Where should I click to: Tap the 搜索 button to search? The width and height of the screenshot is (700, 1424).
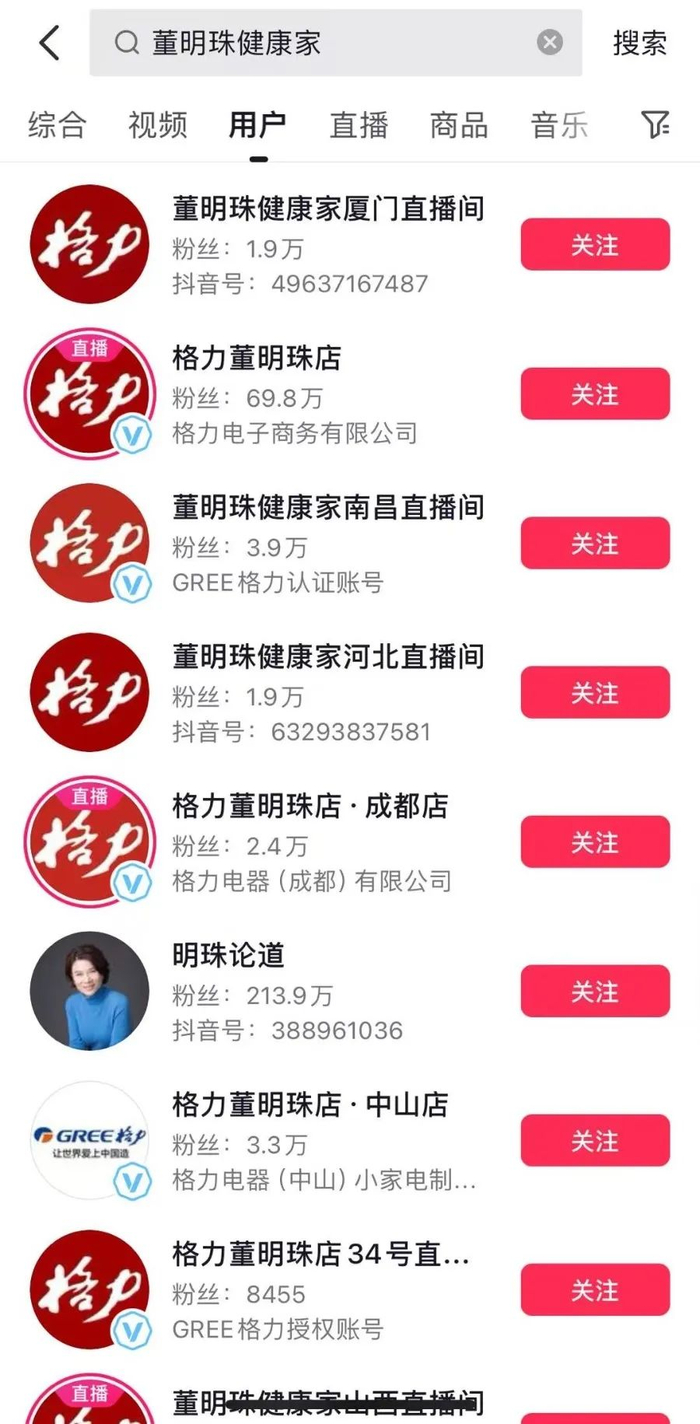640,43
